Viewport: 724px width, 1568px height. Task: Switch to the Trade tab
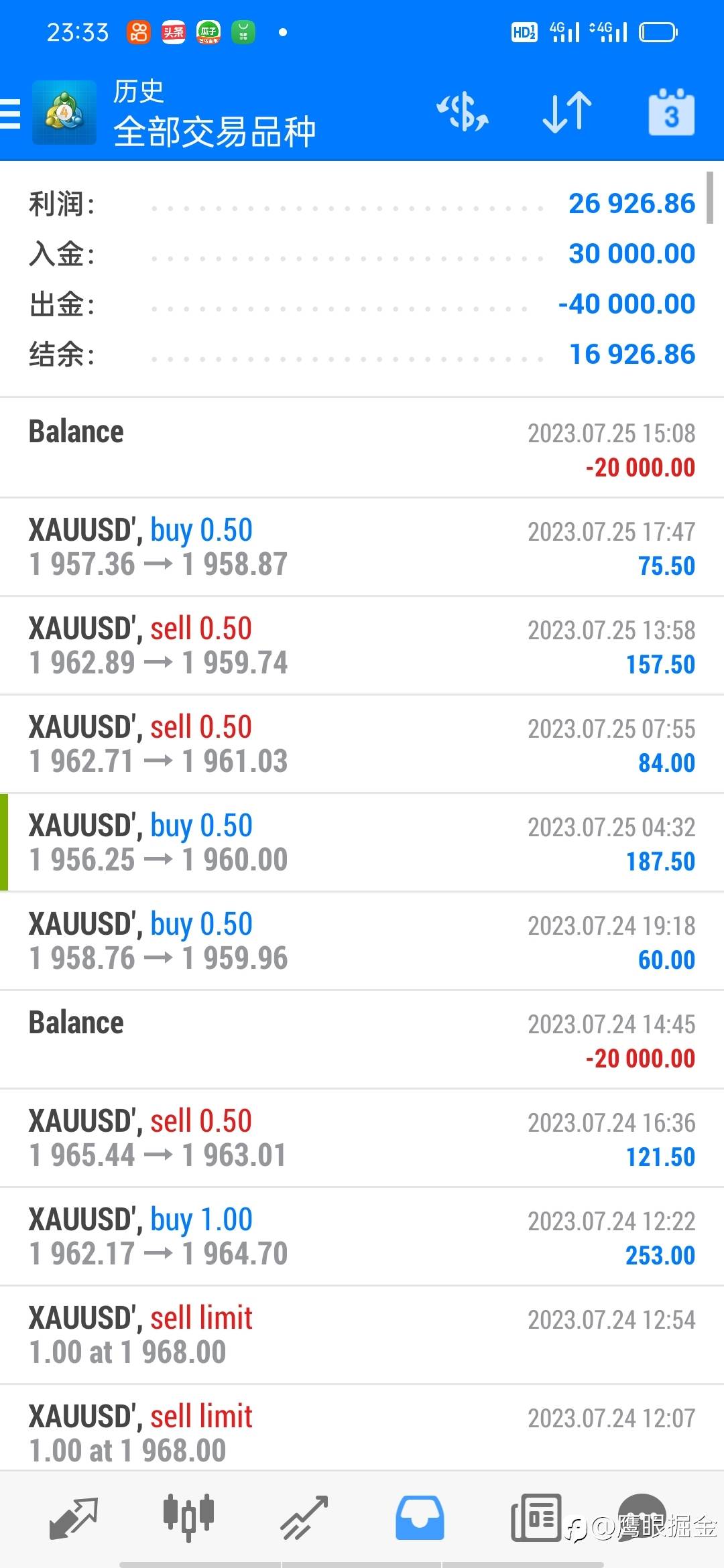pos(304,1518)
